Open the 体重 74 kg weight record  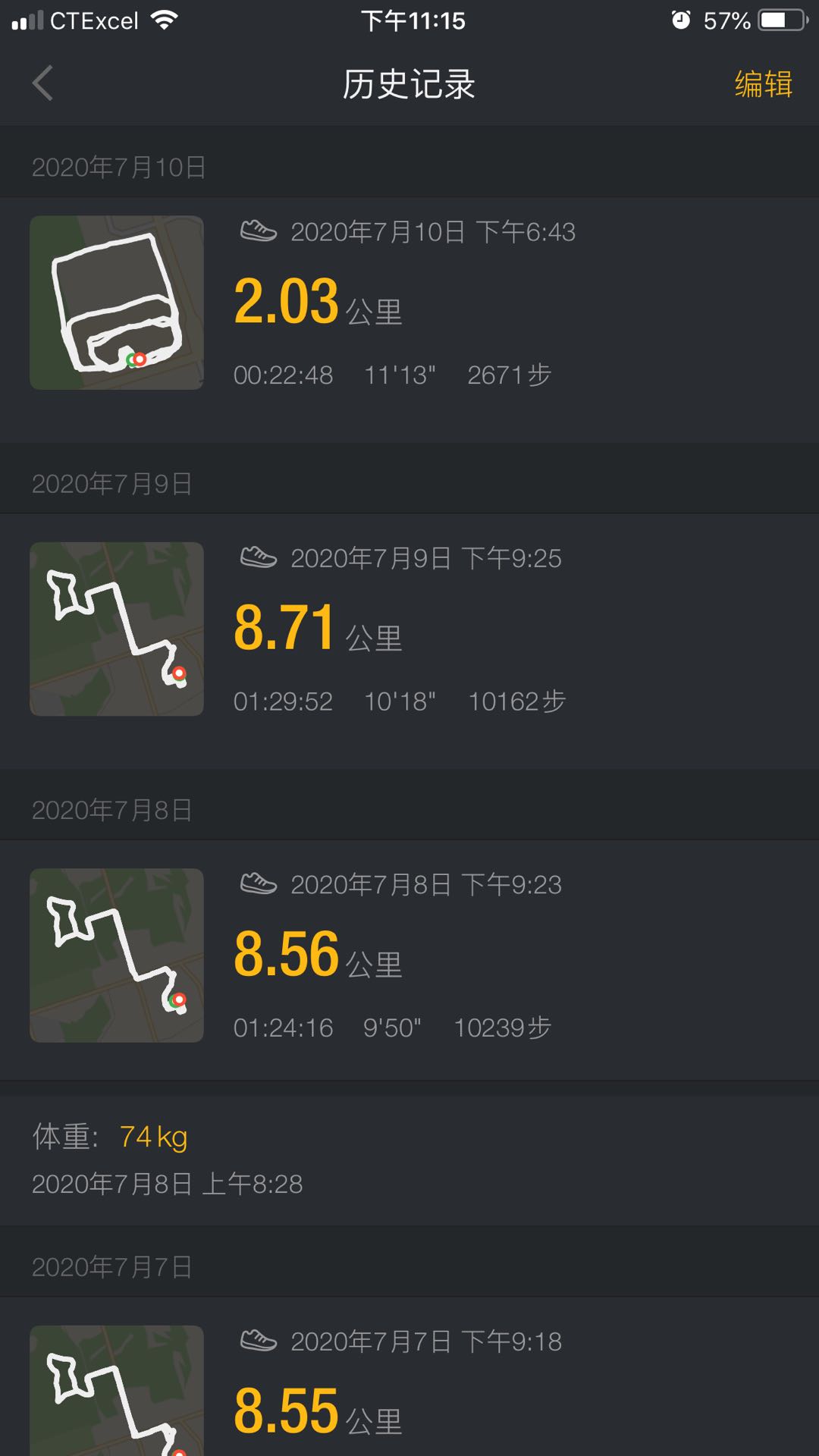[x=409, y=1160]
